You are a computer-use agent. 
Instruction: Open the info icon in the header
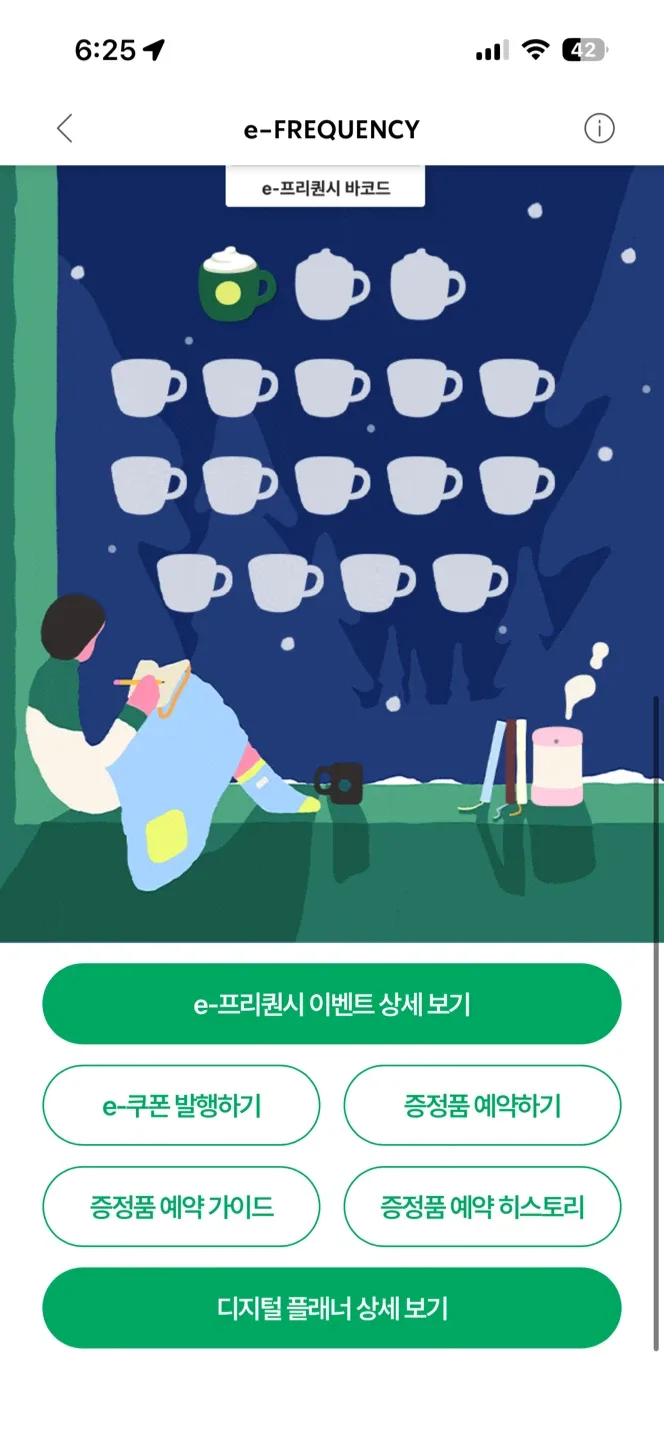point(599,129)
